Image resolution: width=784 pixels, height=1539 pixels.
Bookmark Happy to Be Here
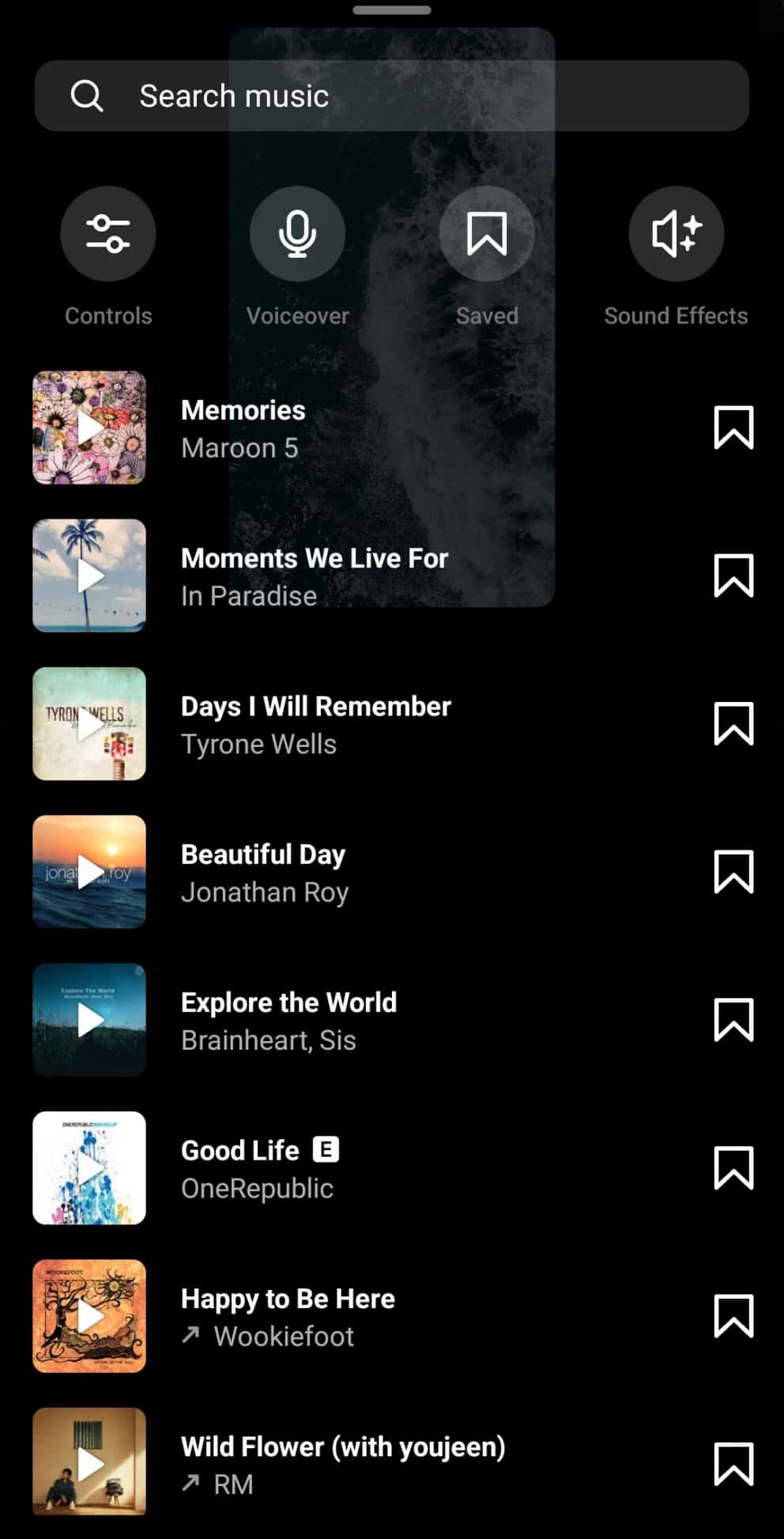click(733, 1316)
